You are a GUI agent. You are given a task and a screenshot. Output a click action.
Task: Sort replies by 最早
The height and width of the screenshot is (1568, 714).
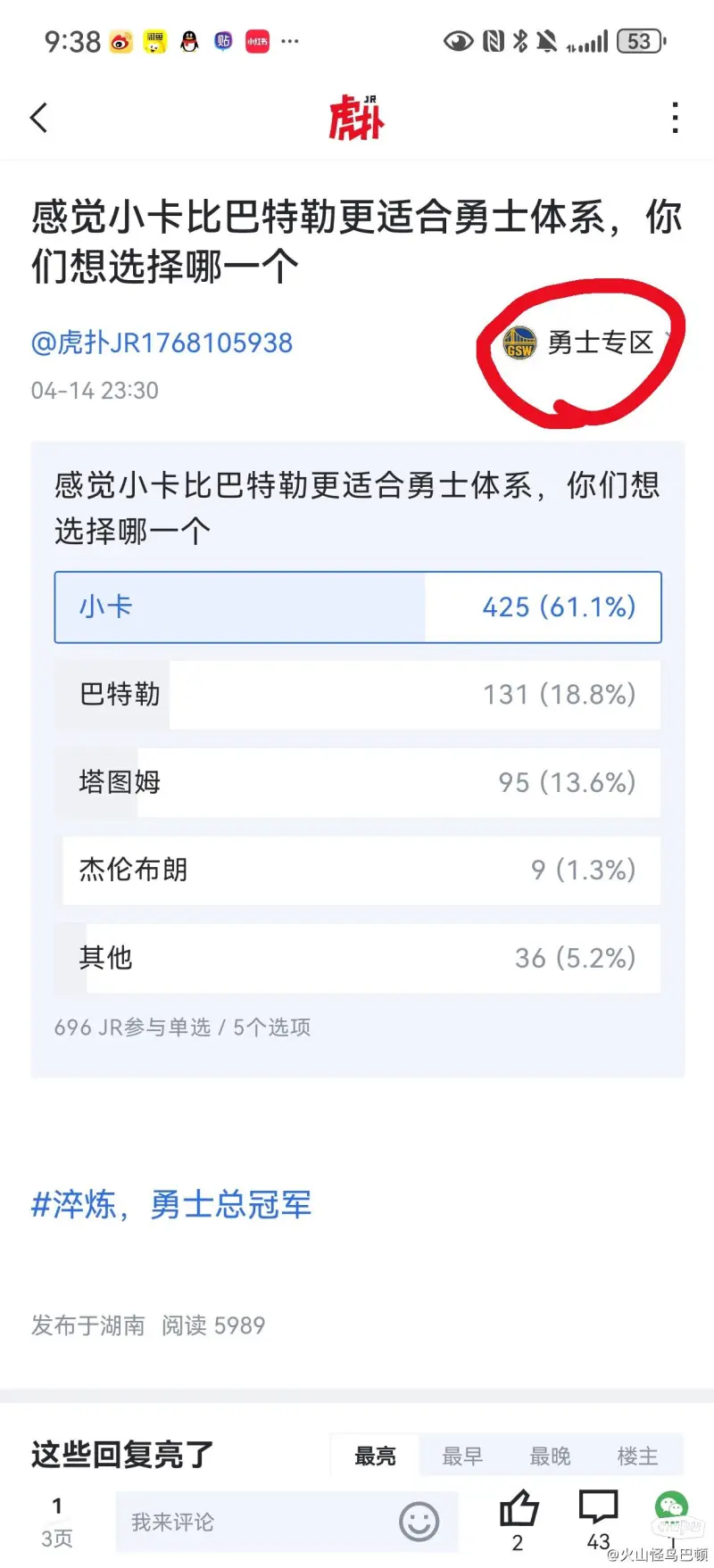462,1456
